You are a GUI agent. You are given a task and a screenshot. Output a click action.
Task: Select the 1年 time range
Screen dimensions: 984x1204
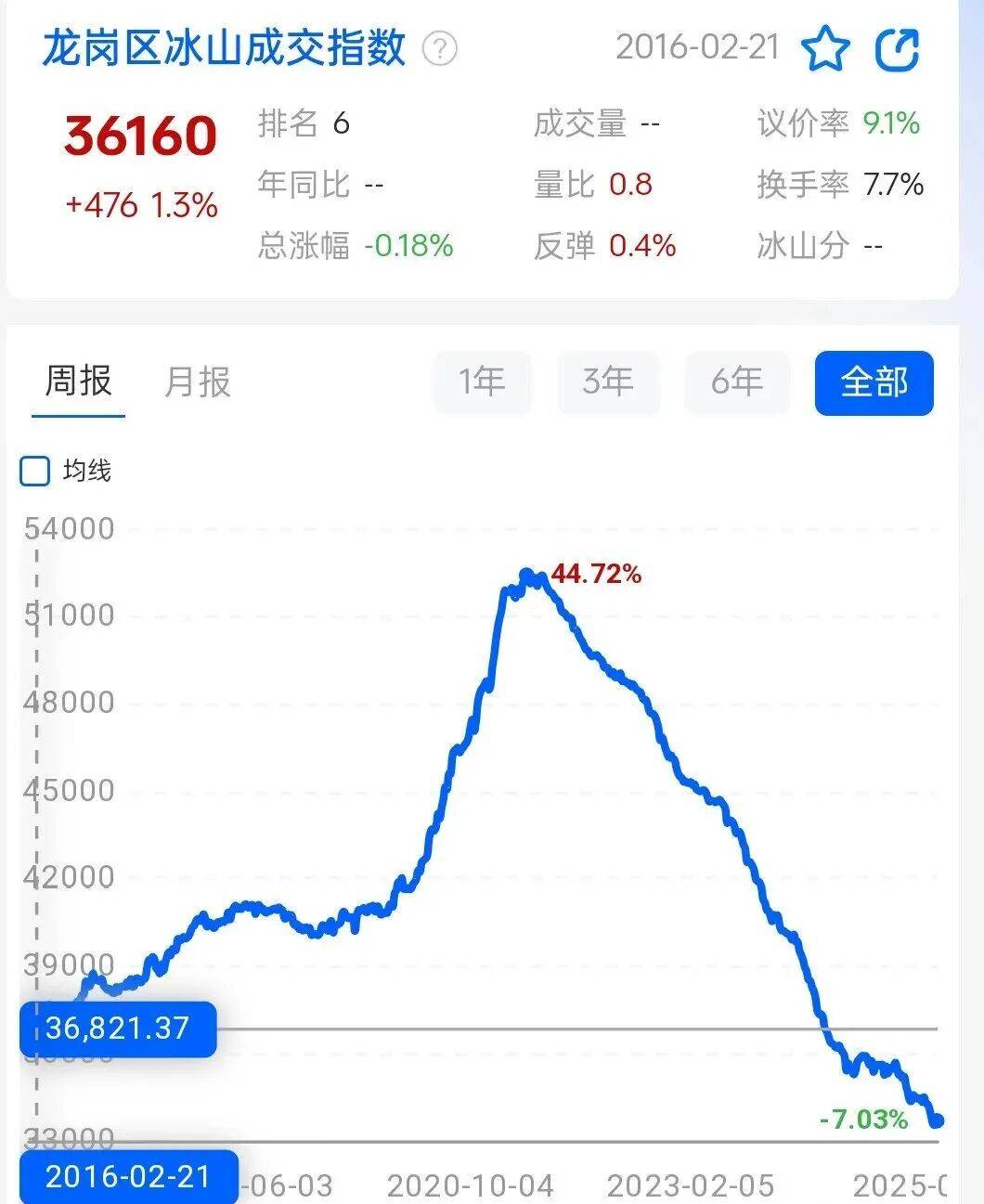482,382
